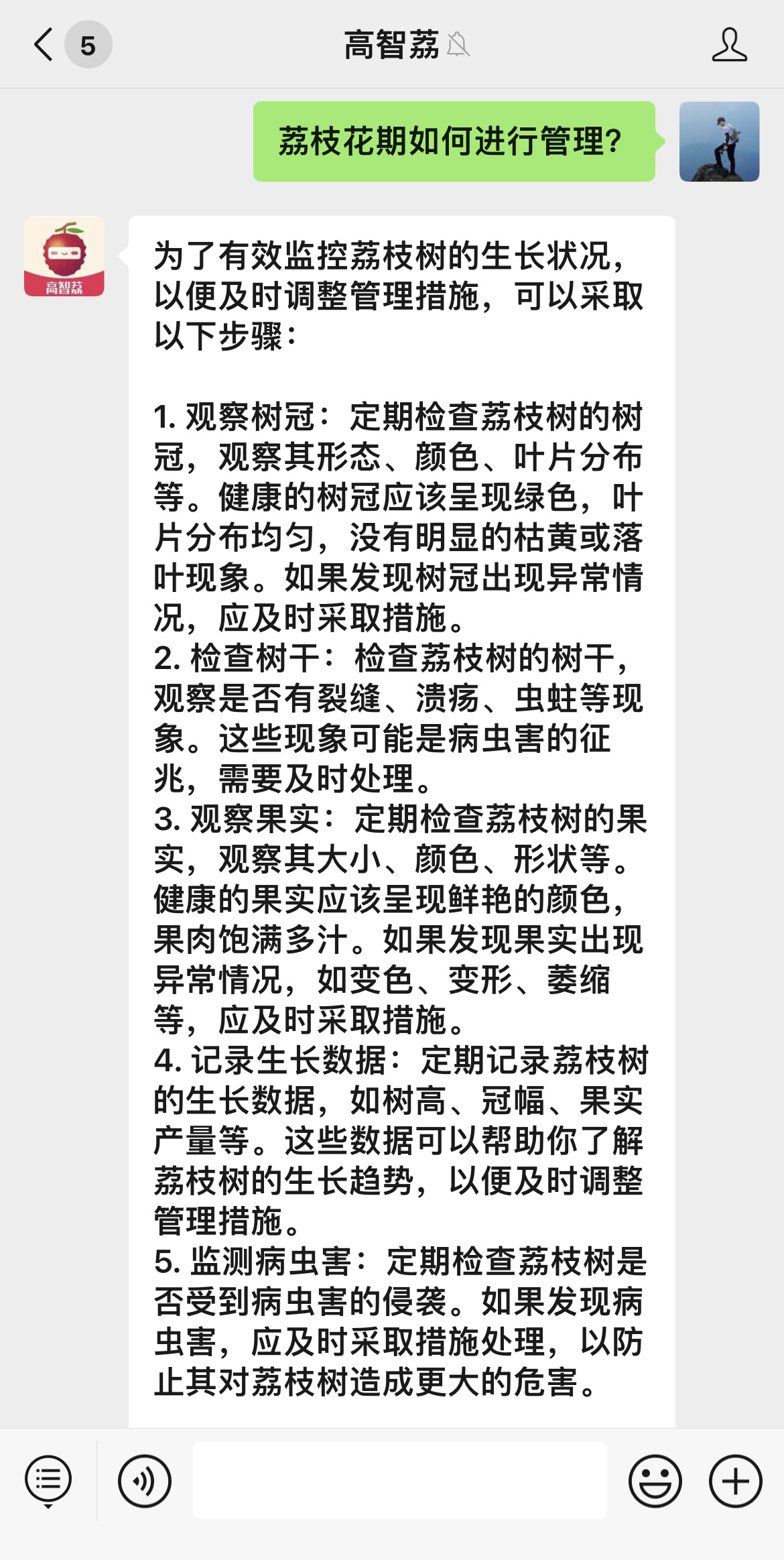Open 高智荔 account profile icon
Screen dimensions: 784x1560
(x=729, y=45)
